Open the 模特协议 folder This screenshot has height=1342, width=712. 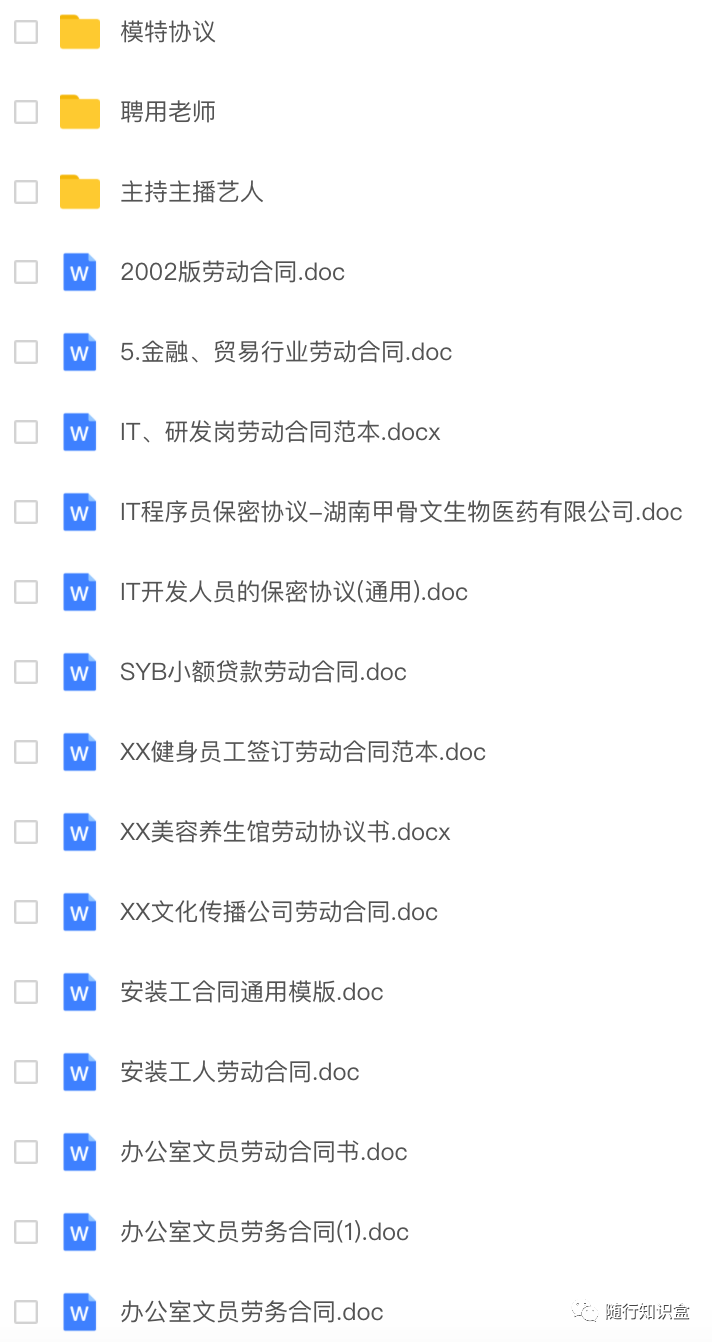168,32
